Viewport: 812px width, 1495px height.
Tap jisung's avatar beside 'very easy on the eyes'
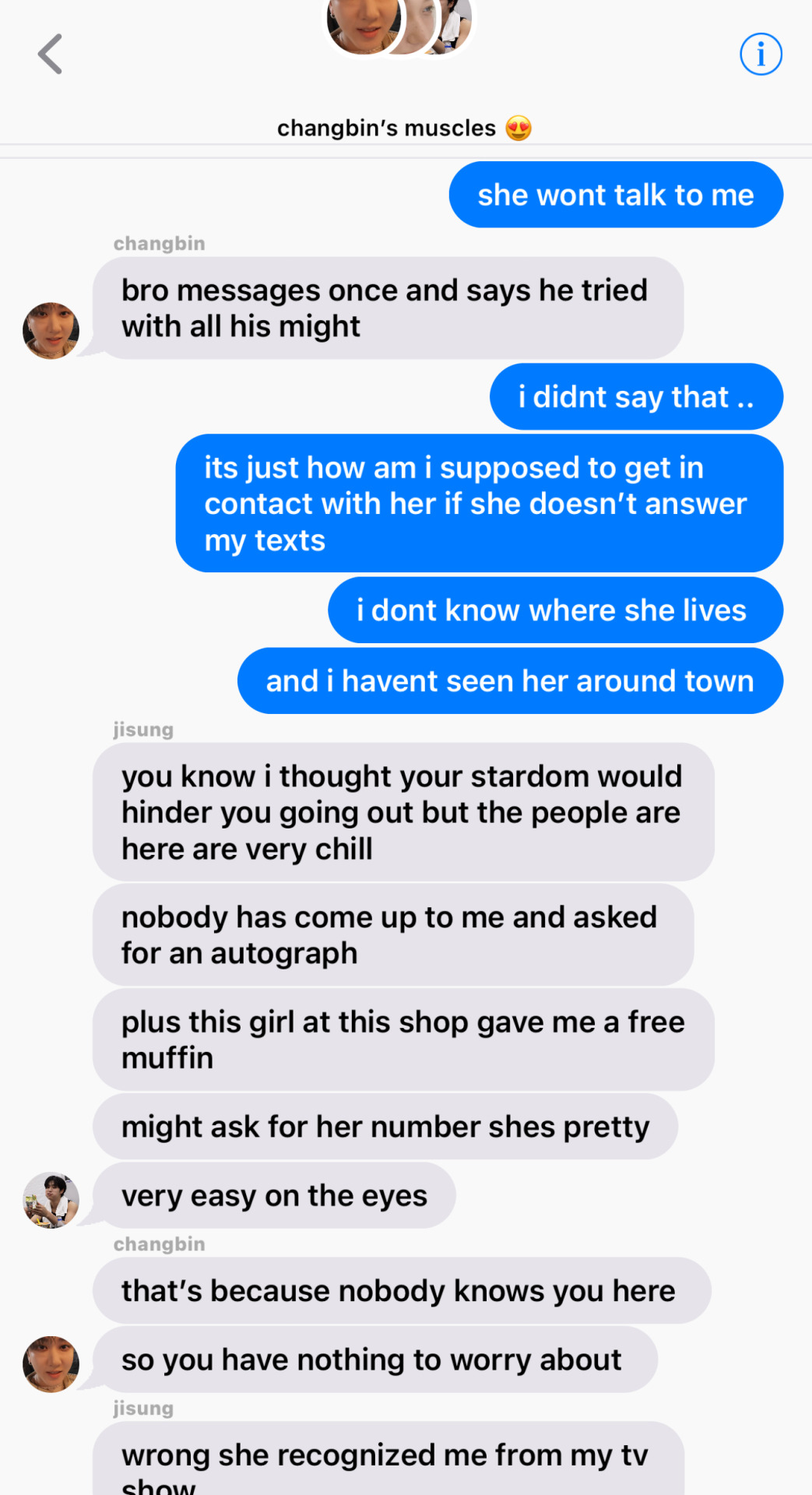pos(51,1201)
